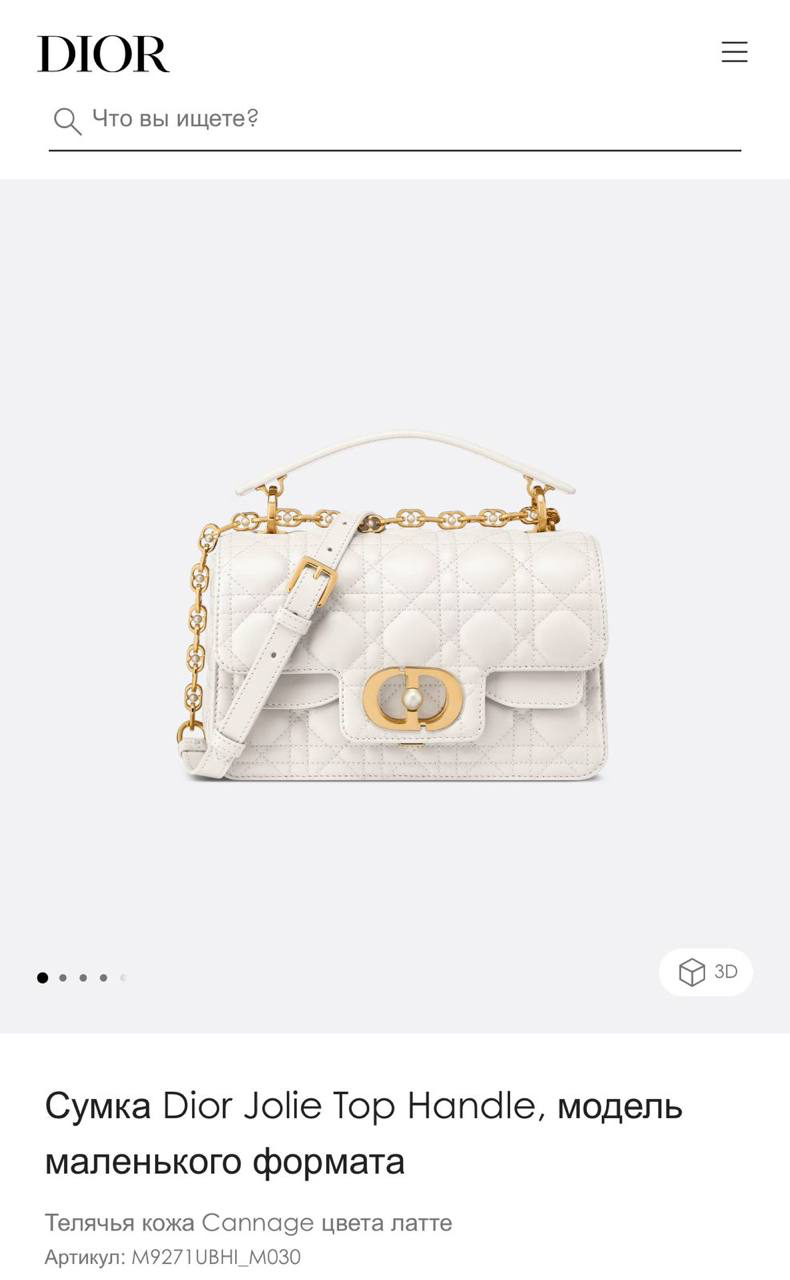Click the 3D cube icon on the image
The height and width of the screenshot is (1280, 790).
point(691,972)
